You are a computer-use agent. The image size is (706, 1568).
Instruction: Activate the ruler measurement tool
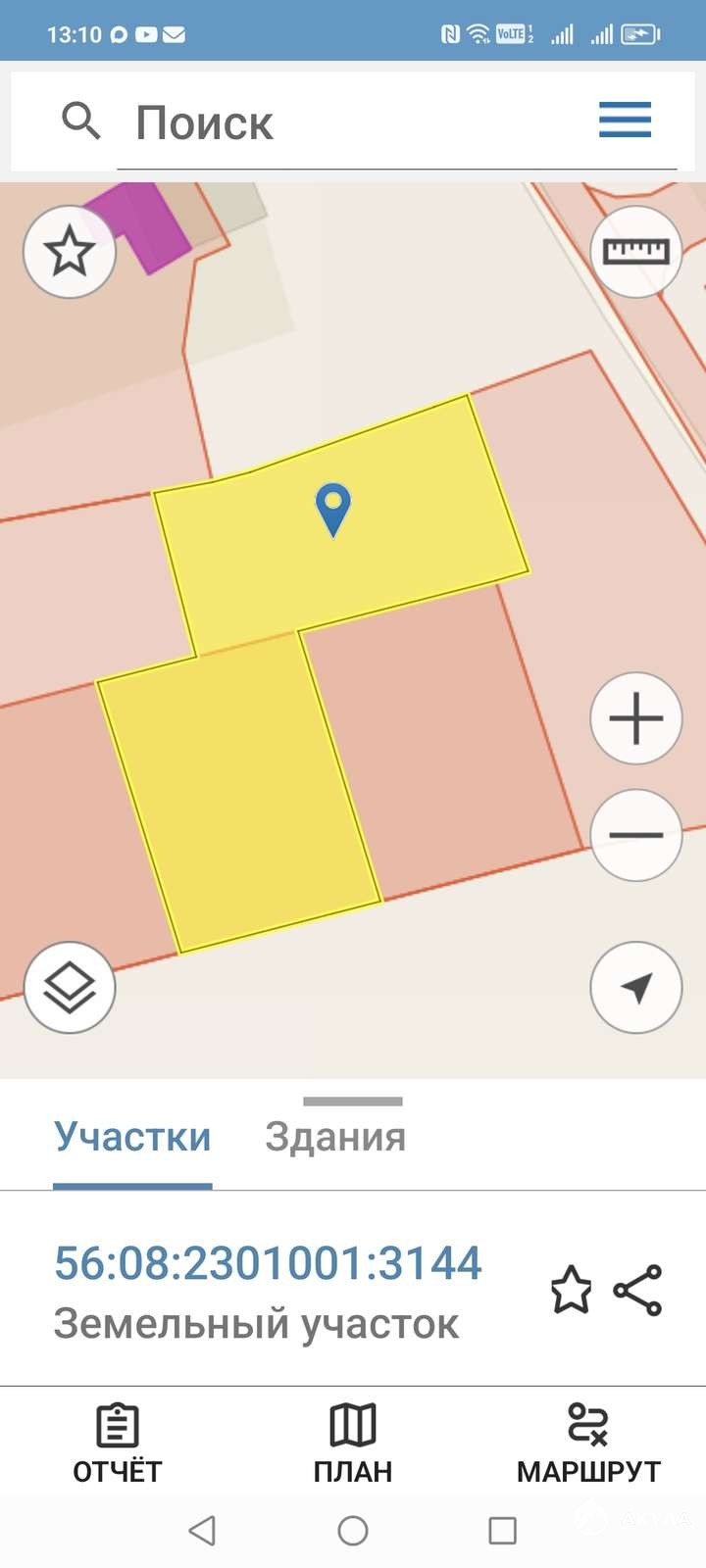pyautogui.click(x=636, y=252)
